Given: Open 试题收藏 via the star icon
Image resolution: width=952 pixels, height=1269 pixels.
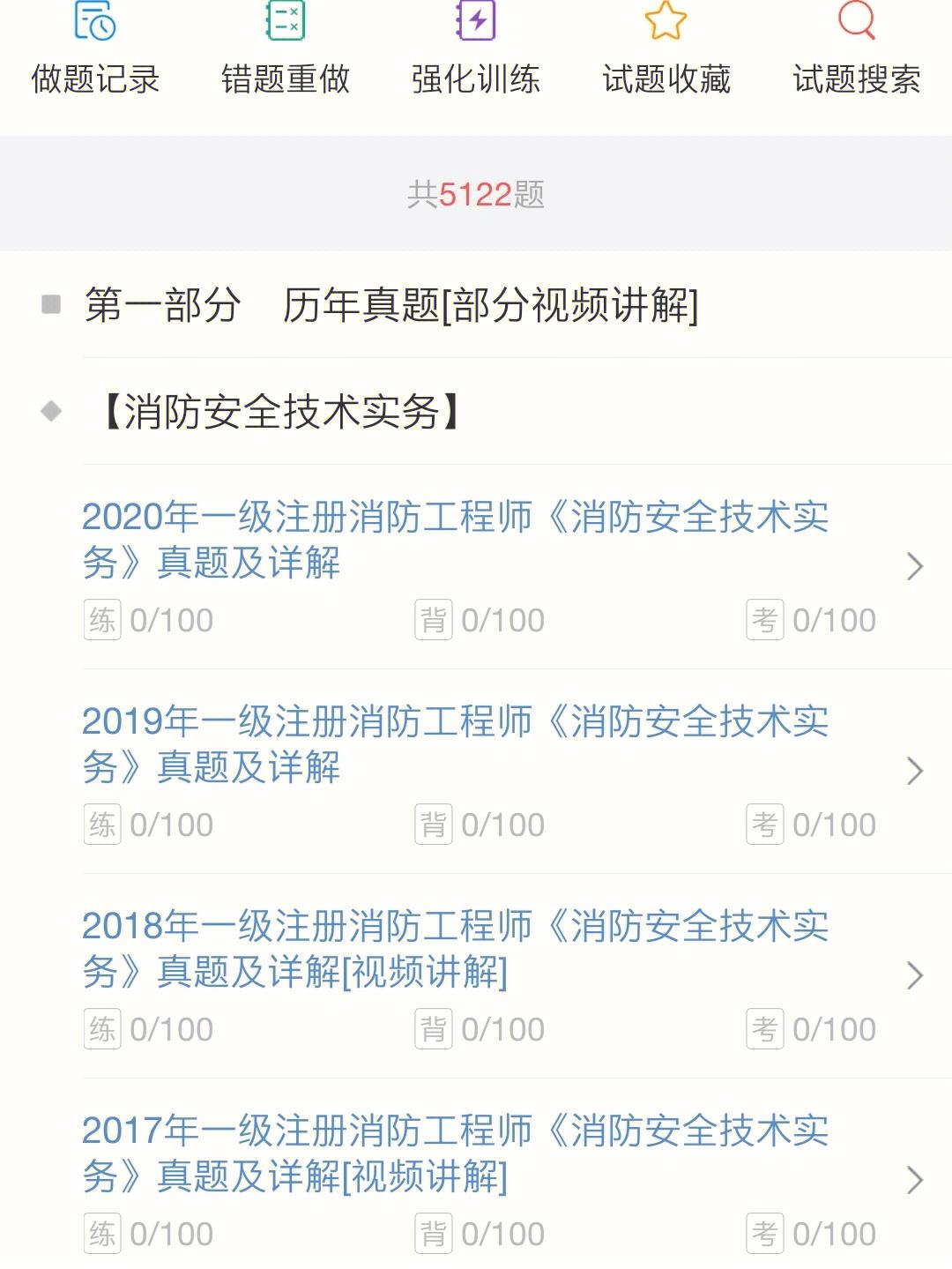Looking at the screenshot, I should (x=666, y=26).
